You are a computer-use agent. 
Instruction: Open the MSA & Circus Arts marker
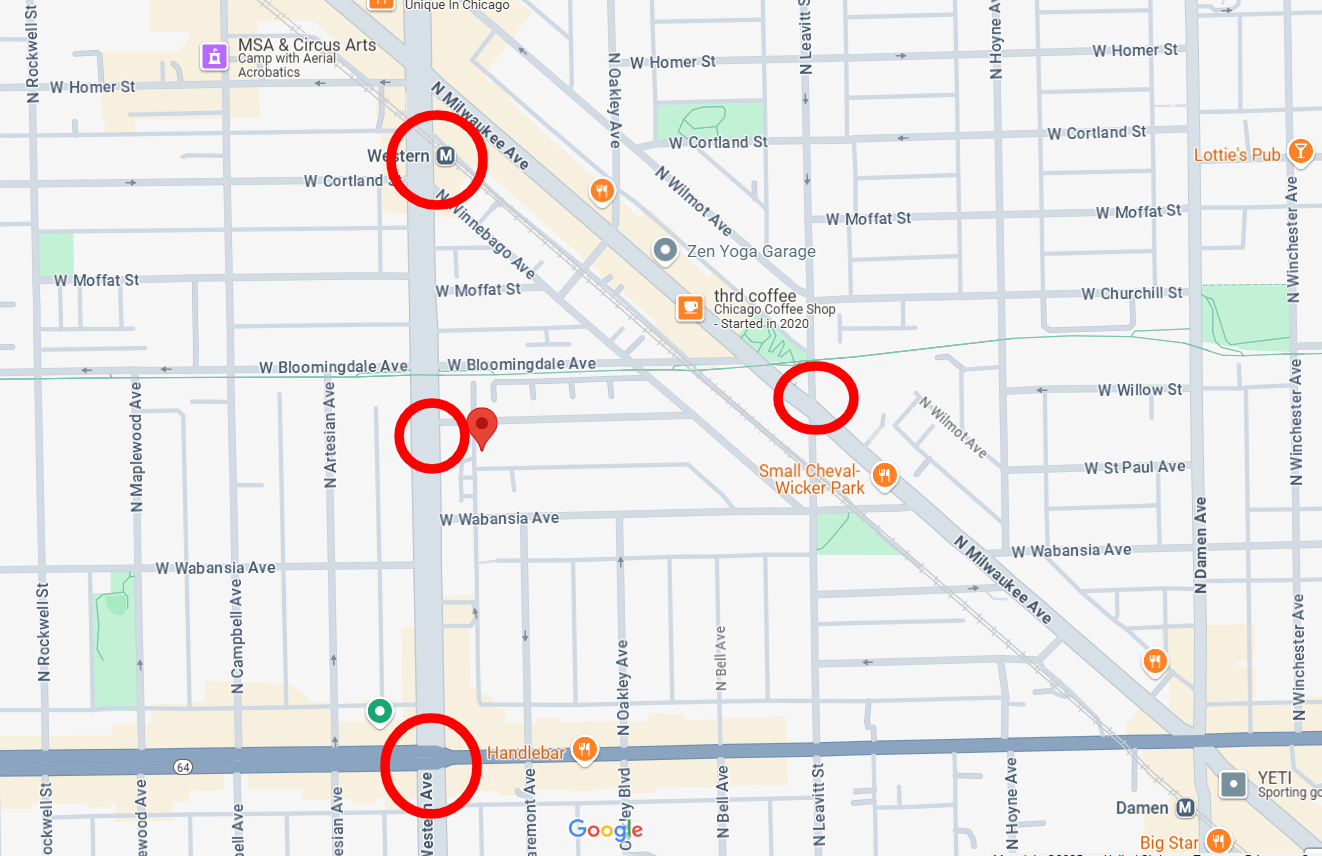pyautogui.click(x=214, y=56)
